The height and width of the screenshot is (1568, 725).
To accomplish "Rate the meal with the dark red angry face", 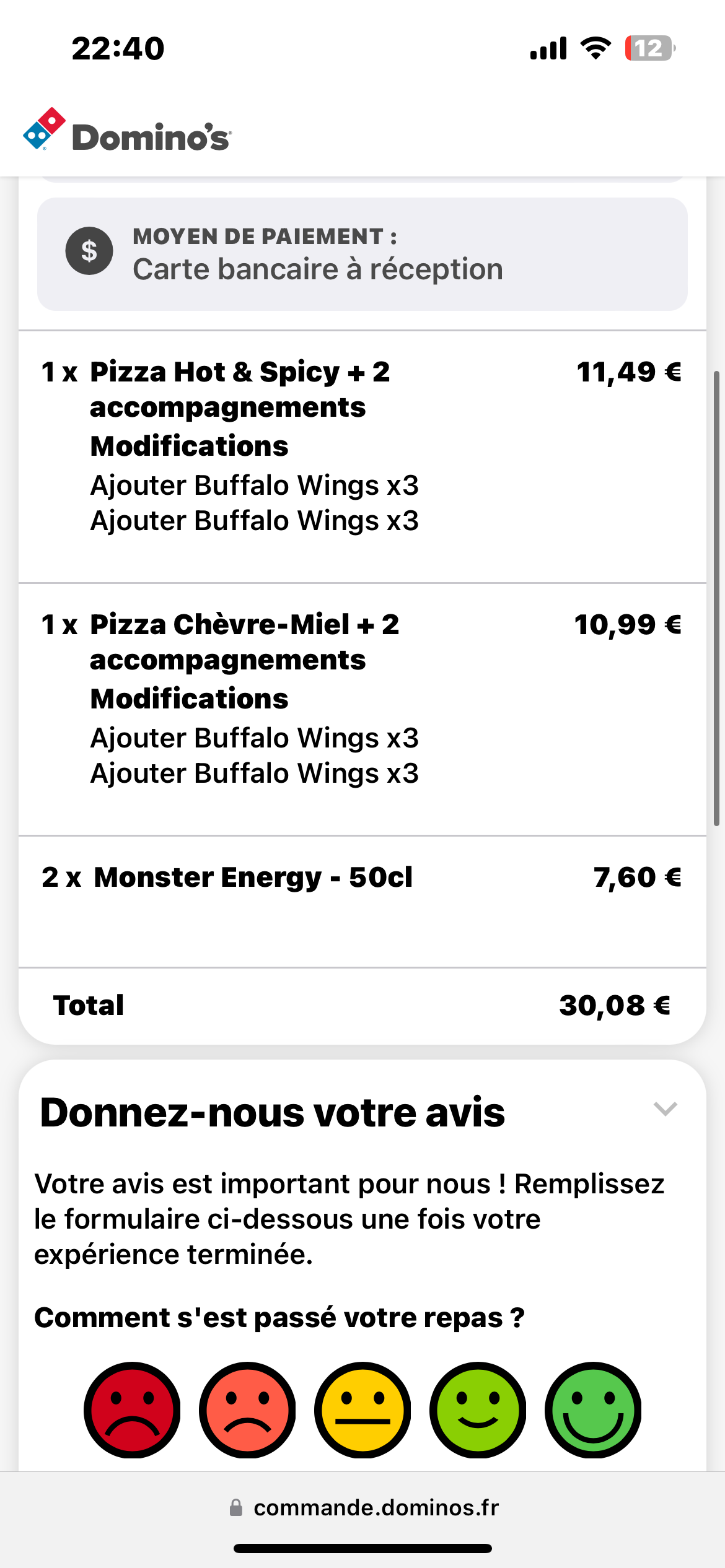I will click(x=132, y=1409).
